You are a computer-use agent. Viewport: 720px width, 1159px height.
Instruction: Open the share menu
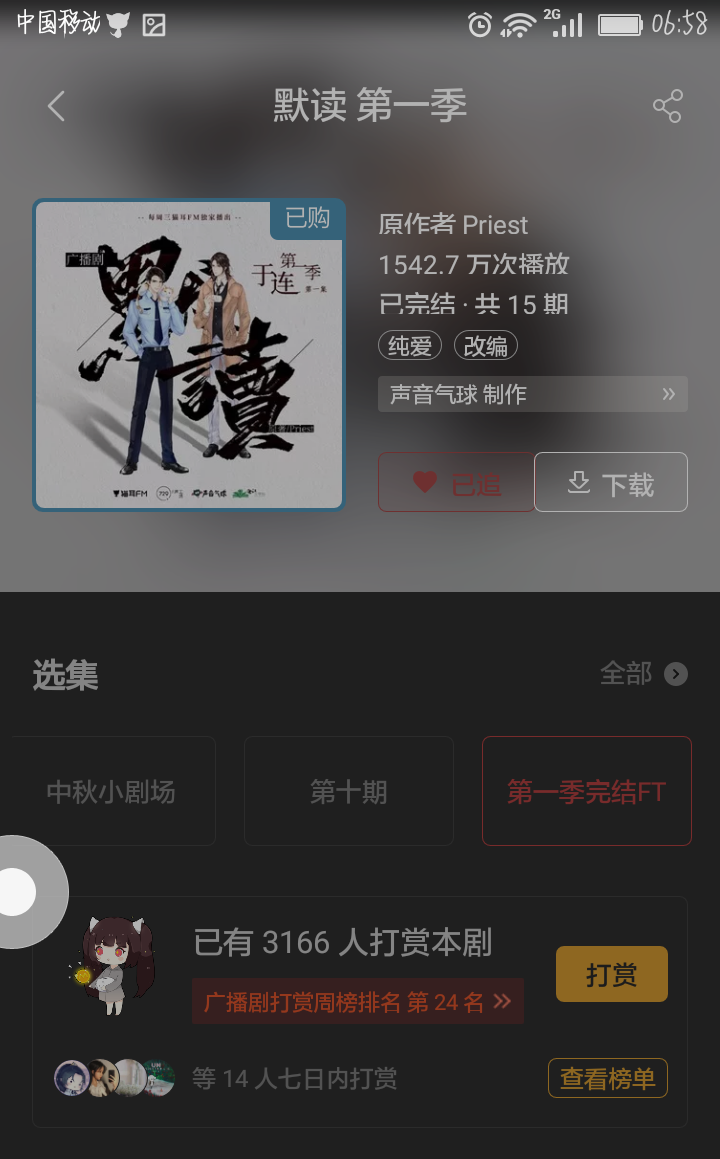click(666, 105)
